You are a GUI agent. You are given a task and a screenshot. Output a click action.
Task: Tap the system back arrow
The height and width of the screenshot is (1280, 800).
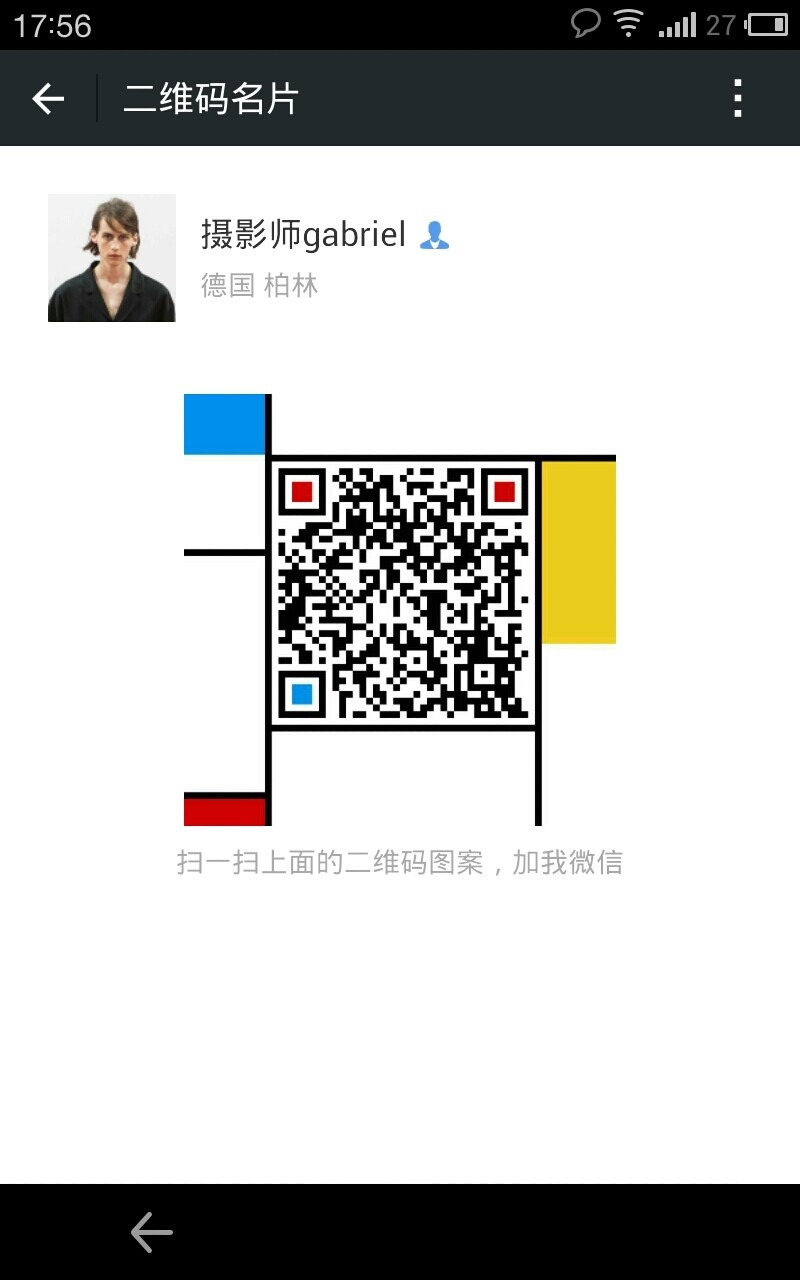[x=152, y=1232]
